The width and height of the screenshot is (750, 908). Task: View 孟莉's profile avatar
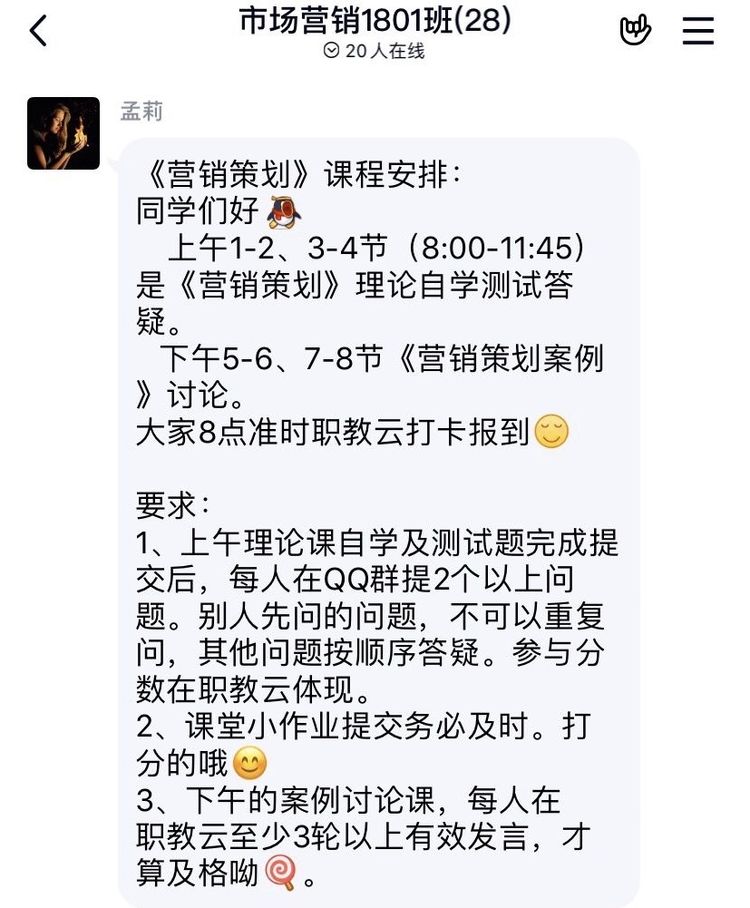(63, 133)
